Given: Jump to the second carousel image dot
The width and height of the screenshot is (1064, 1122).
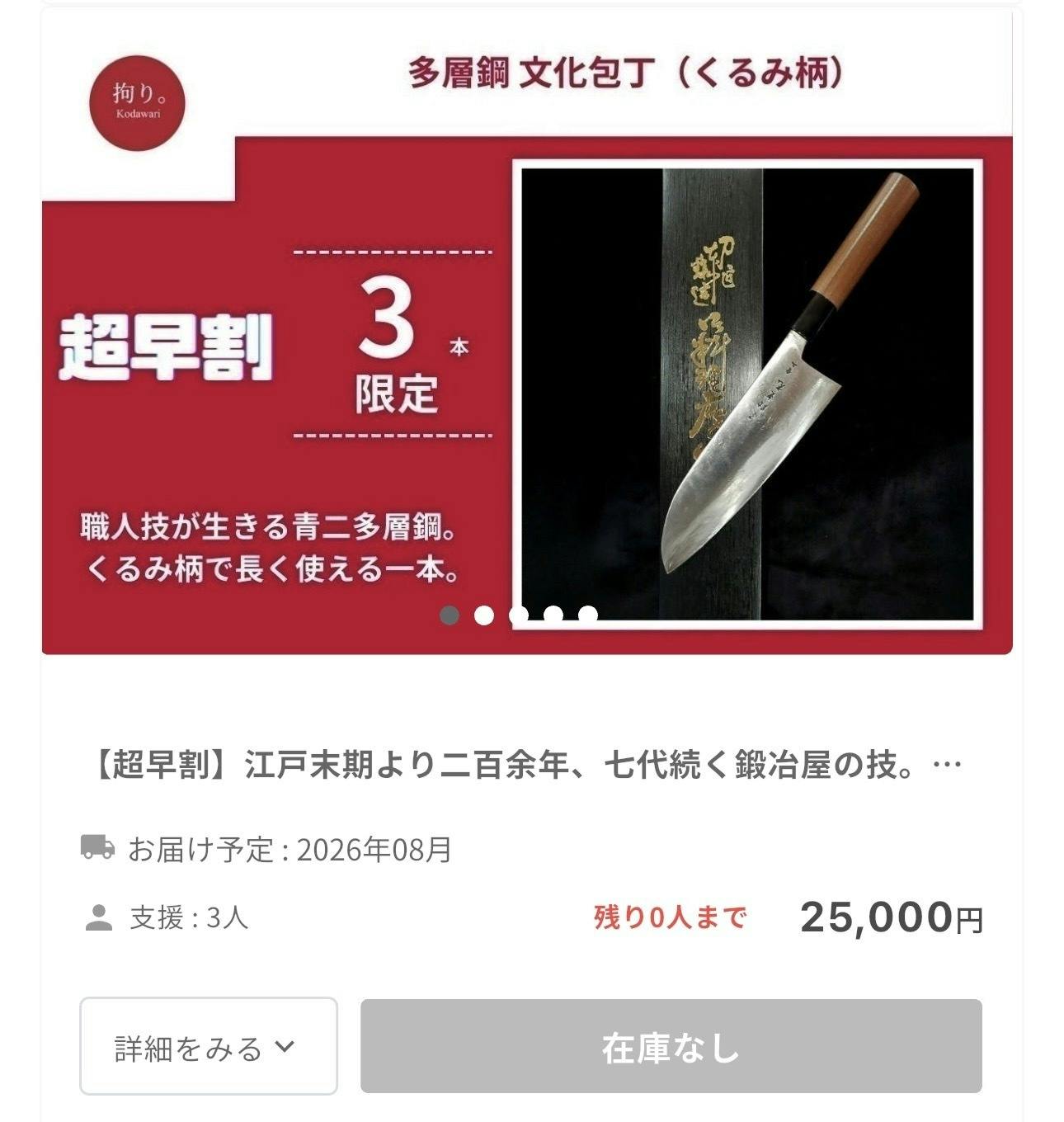Looking at the screenshot, I should (x=484, y=615).
